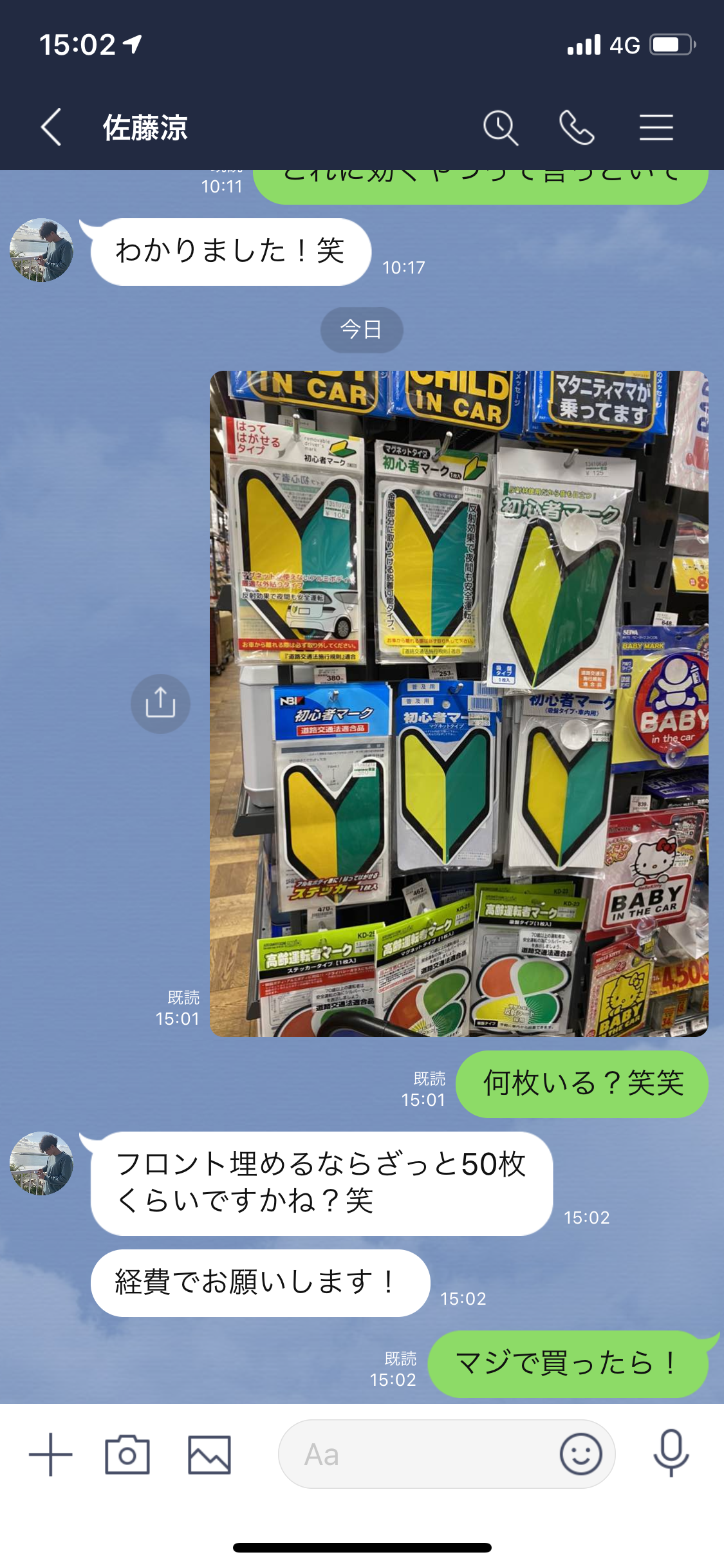Record a voice message with the microphone
This screenshot has height=1568, width=724.
pos(671,1453)
